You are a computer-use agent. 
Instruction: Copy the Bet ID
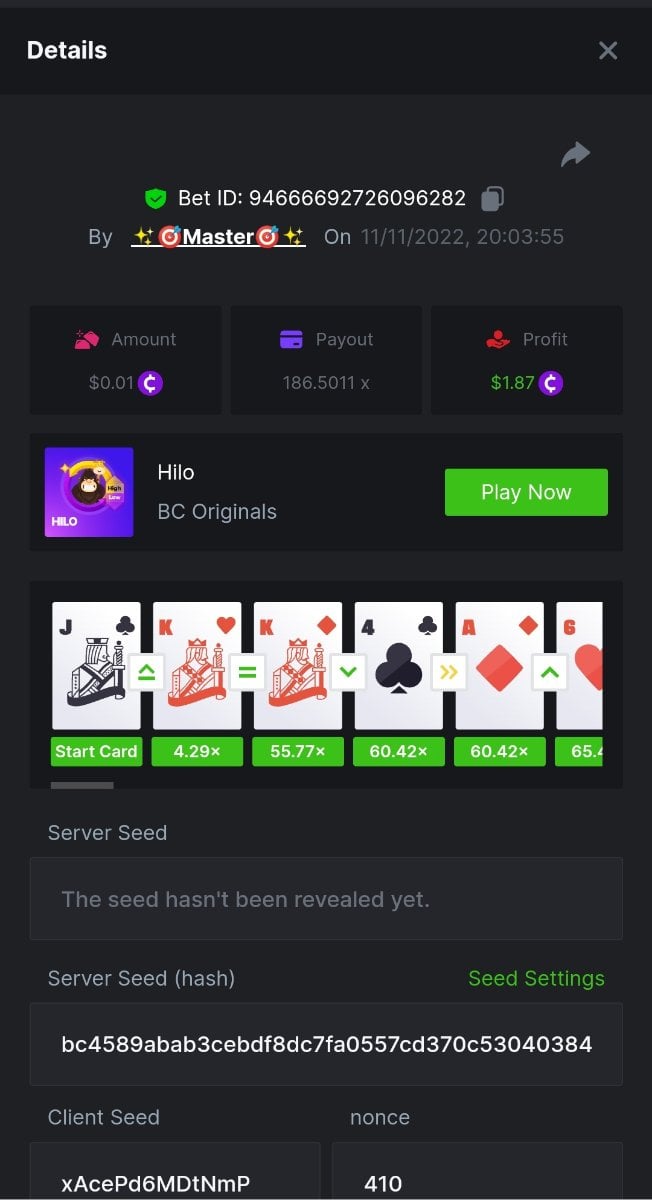(x=492, y=198)
